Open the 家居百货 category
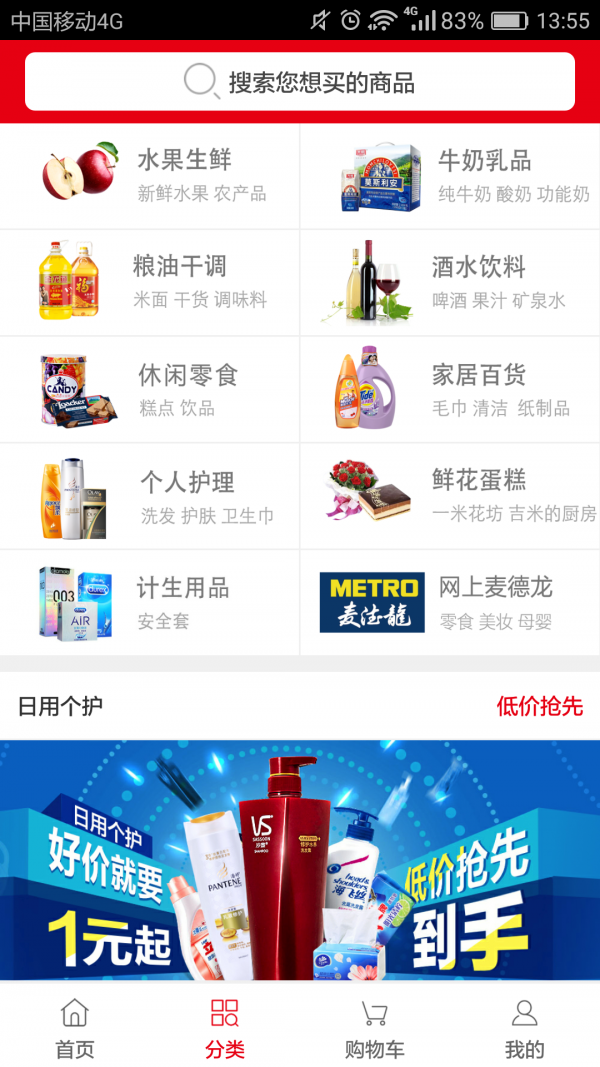 [x=450, y=389]
